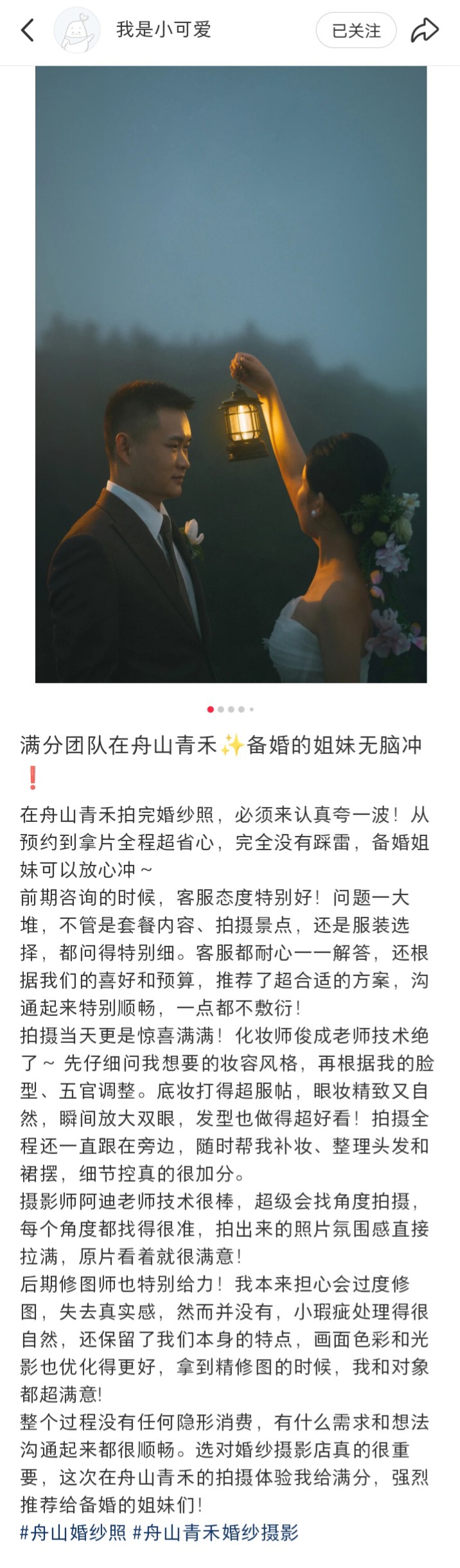Share this post via the arrow icon
Image resolution: width=460 pixels, height=1568 pixels.
pyautogui.click(x=425, y=30)
